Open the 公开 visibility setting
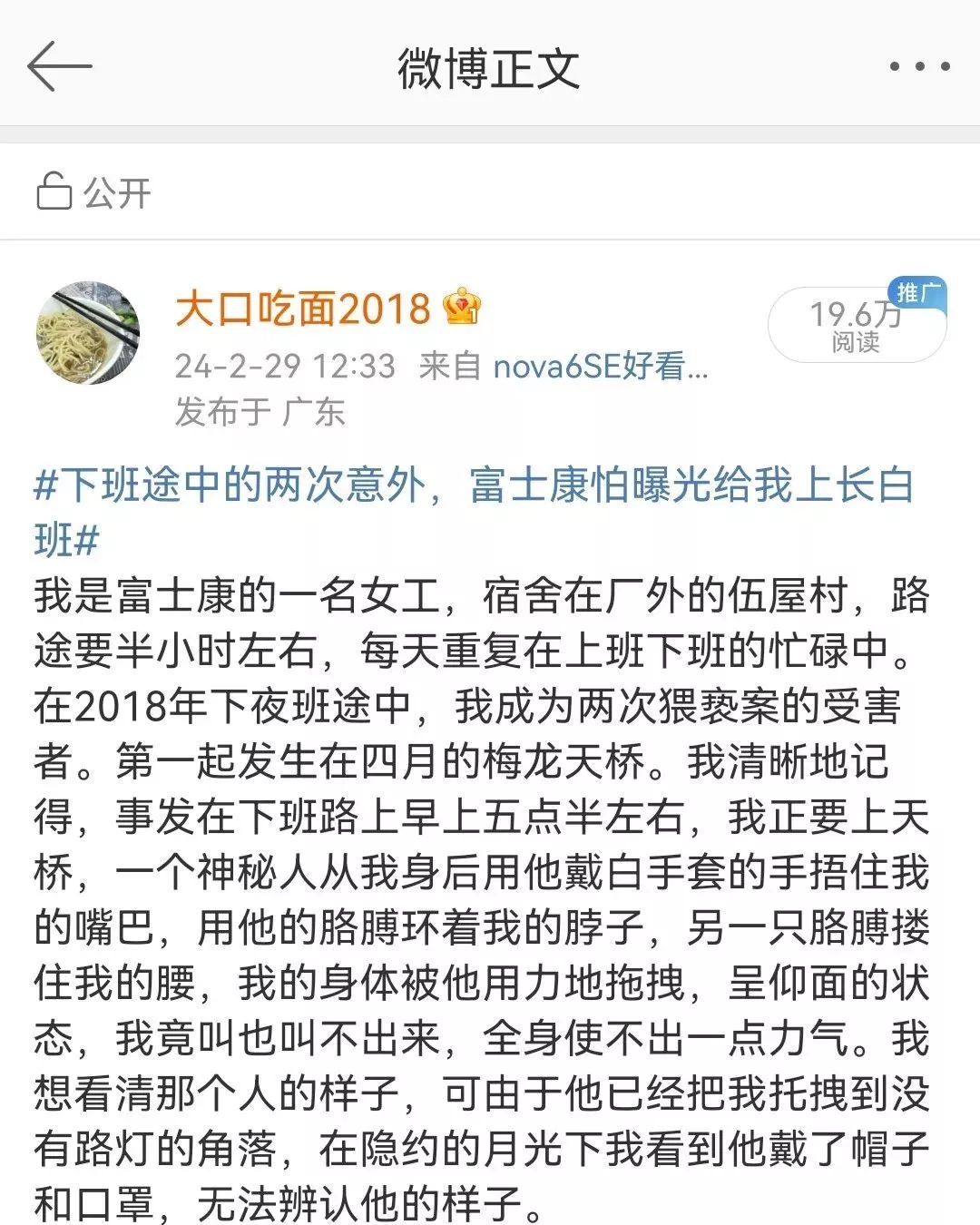The width and height of the screenshot is (980, 1225). click(93, 192)
